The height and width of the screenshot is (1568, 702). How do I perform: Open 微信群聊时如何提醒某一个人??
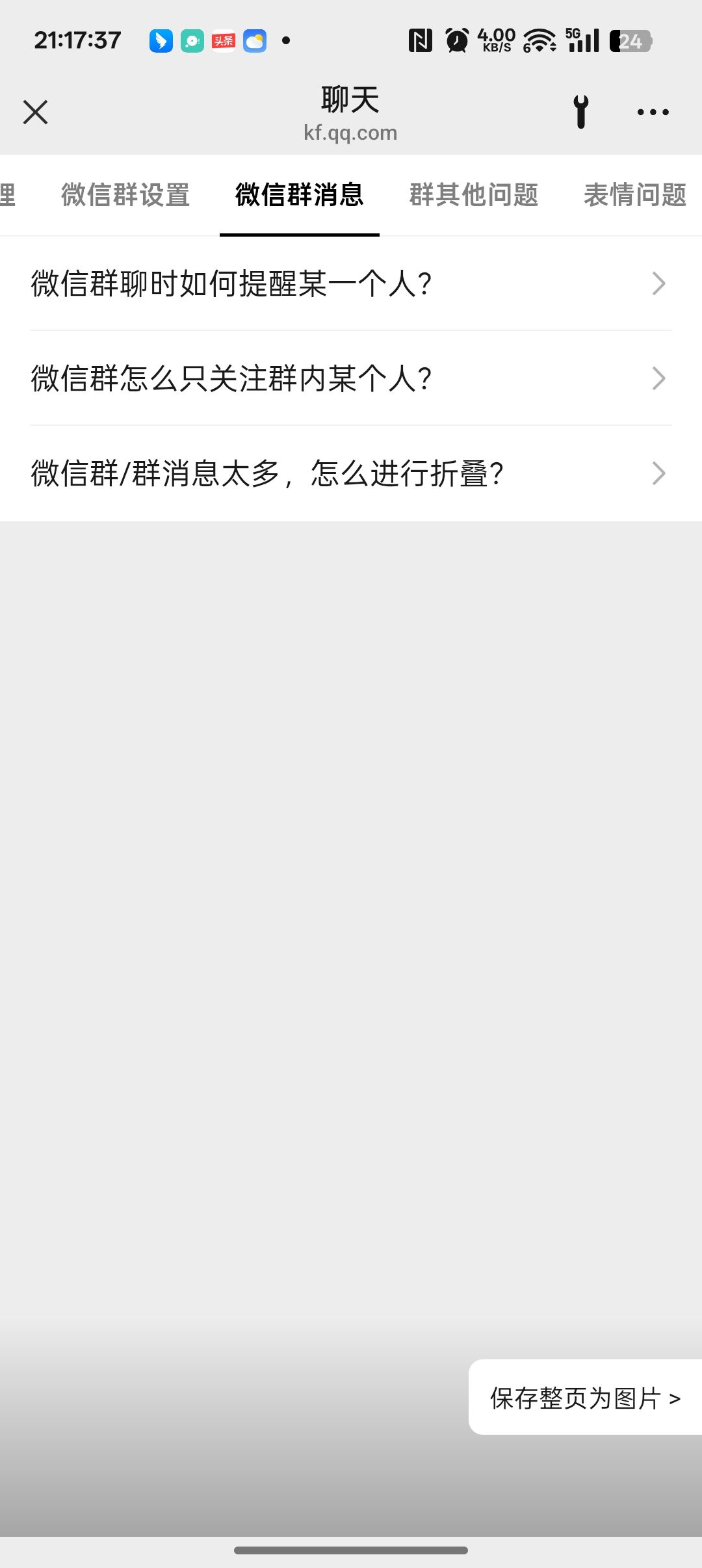click(x=351, y=283)
